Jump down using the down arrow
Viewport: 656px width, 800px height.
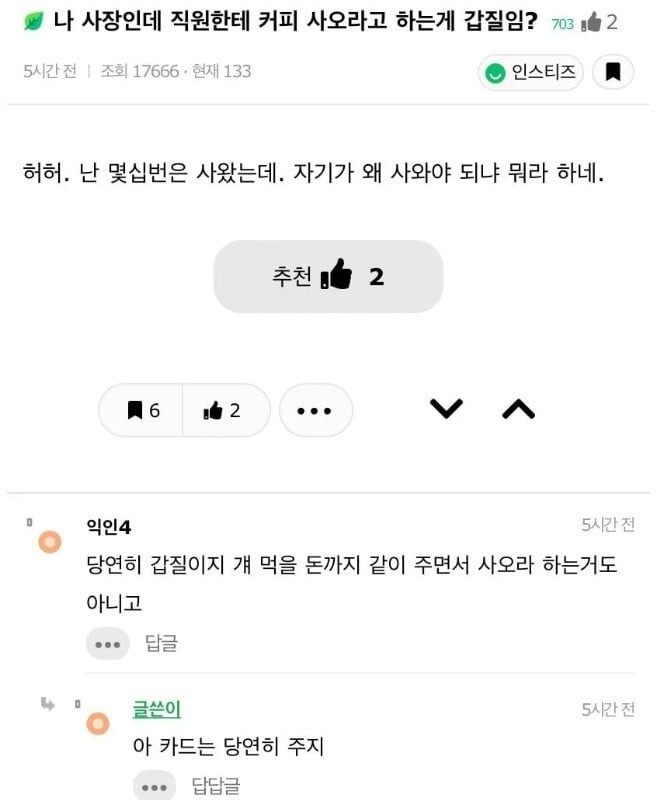[x=446, y=408]
